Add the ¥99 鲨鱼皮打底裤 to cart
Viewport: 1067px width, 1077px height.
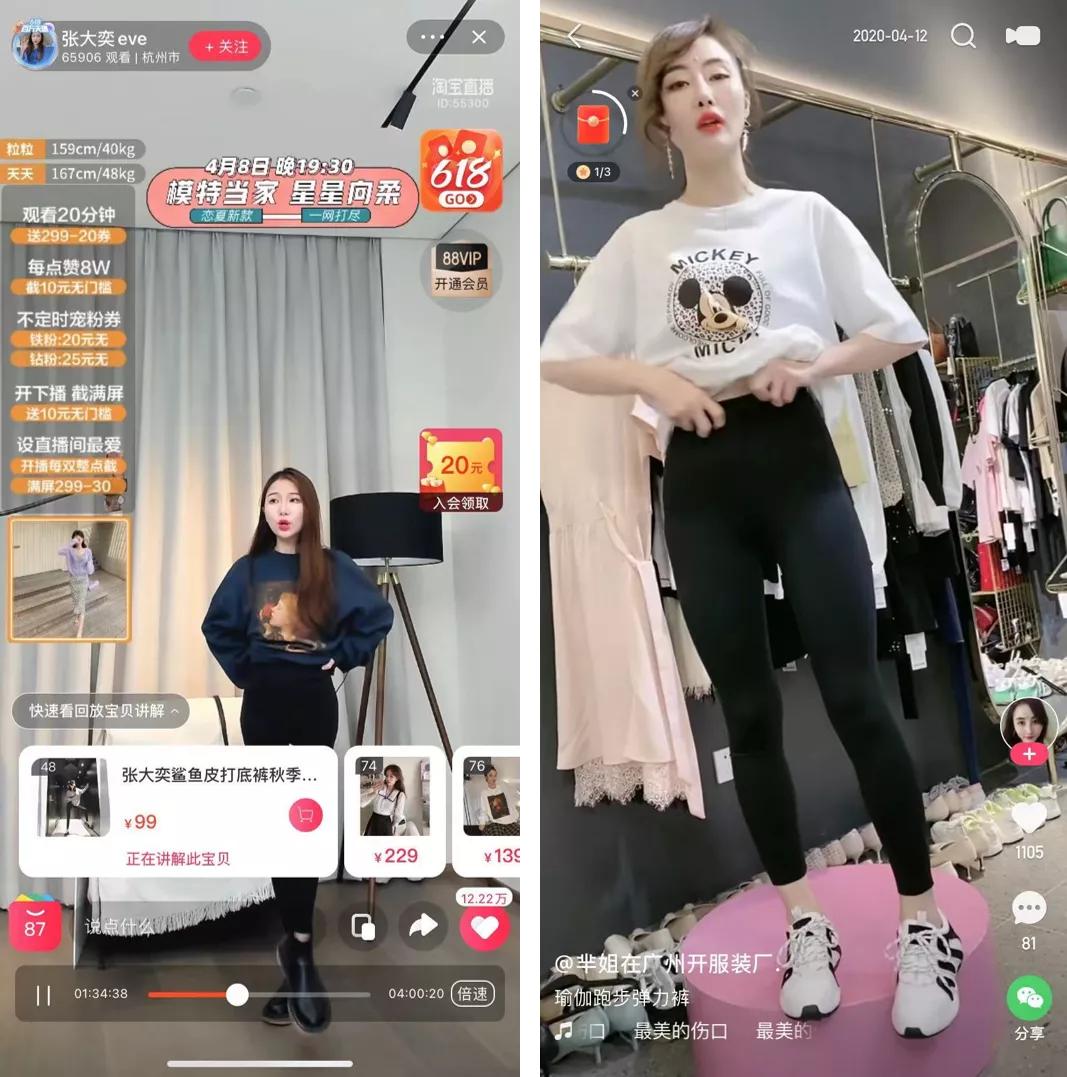305,816
